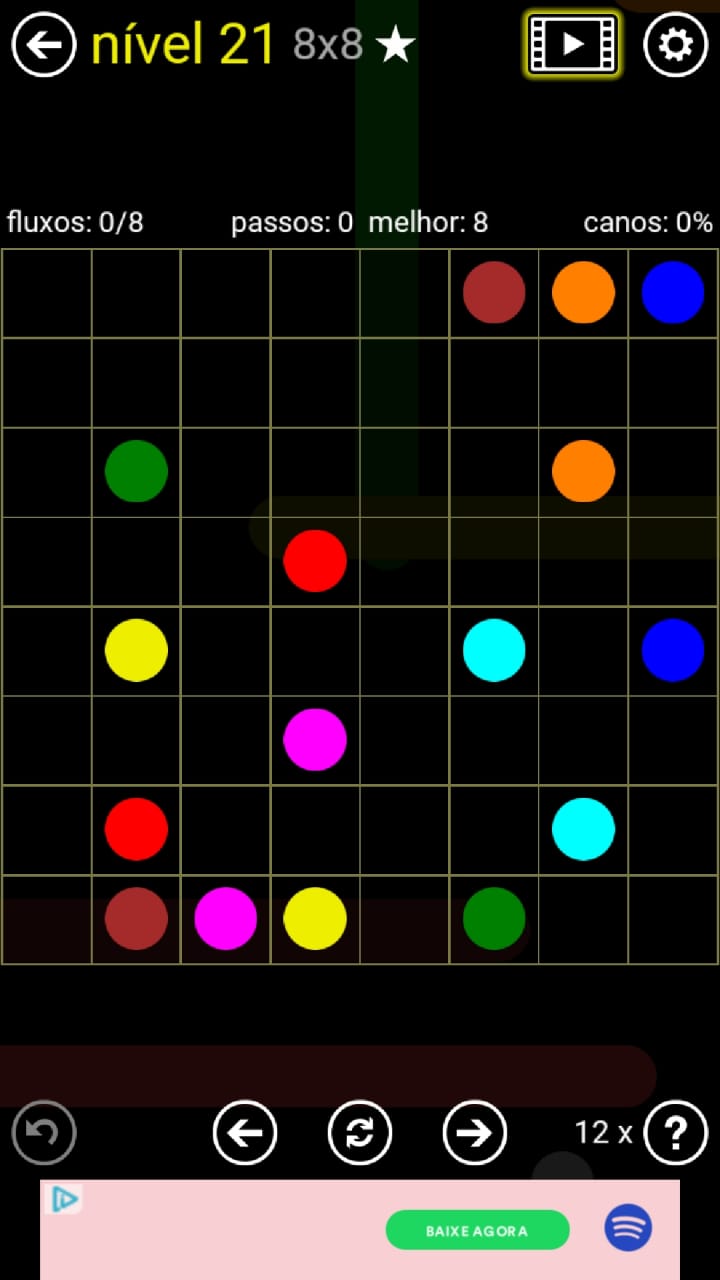Image resolution: width=720 pixels, height=1280 pixels.
Task: Tap the BAIXE AGORA ad button
Action: point(477,1230)
